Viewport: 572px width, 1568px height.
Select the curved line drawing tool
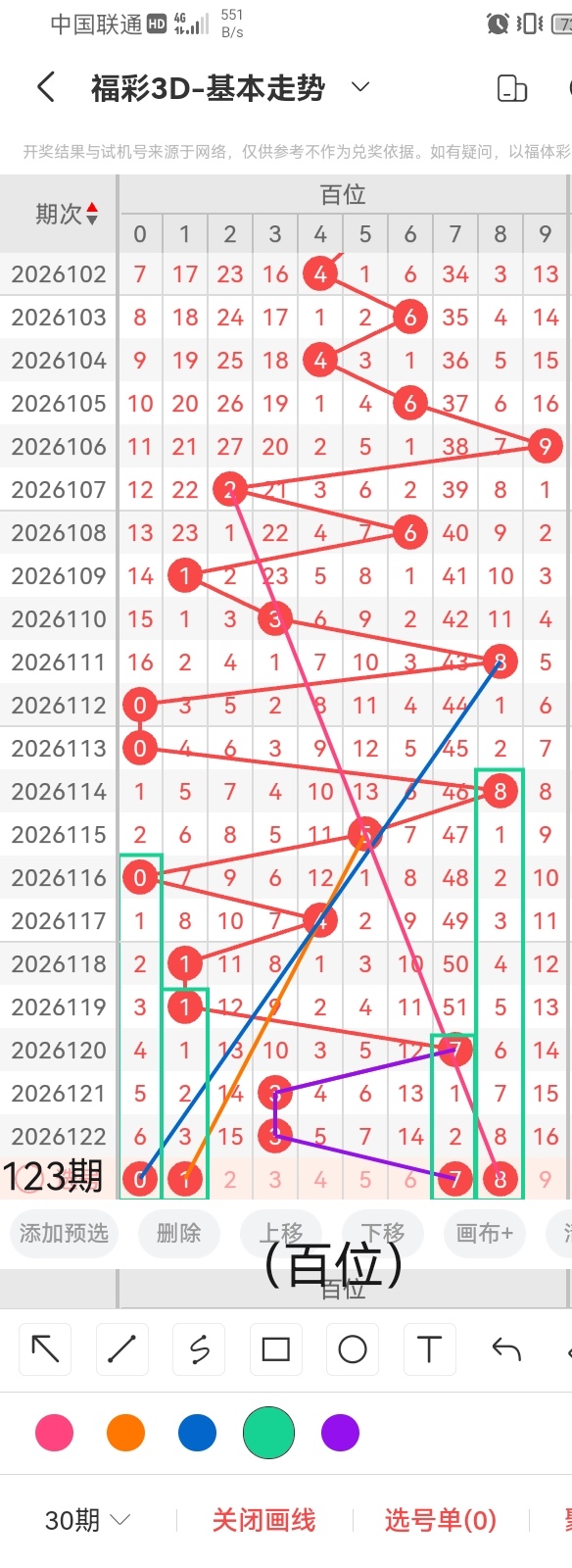(x=199, y=1349)
